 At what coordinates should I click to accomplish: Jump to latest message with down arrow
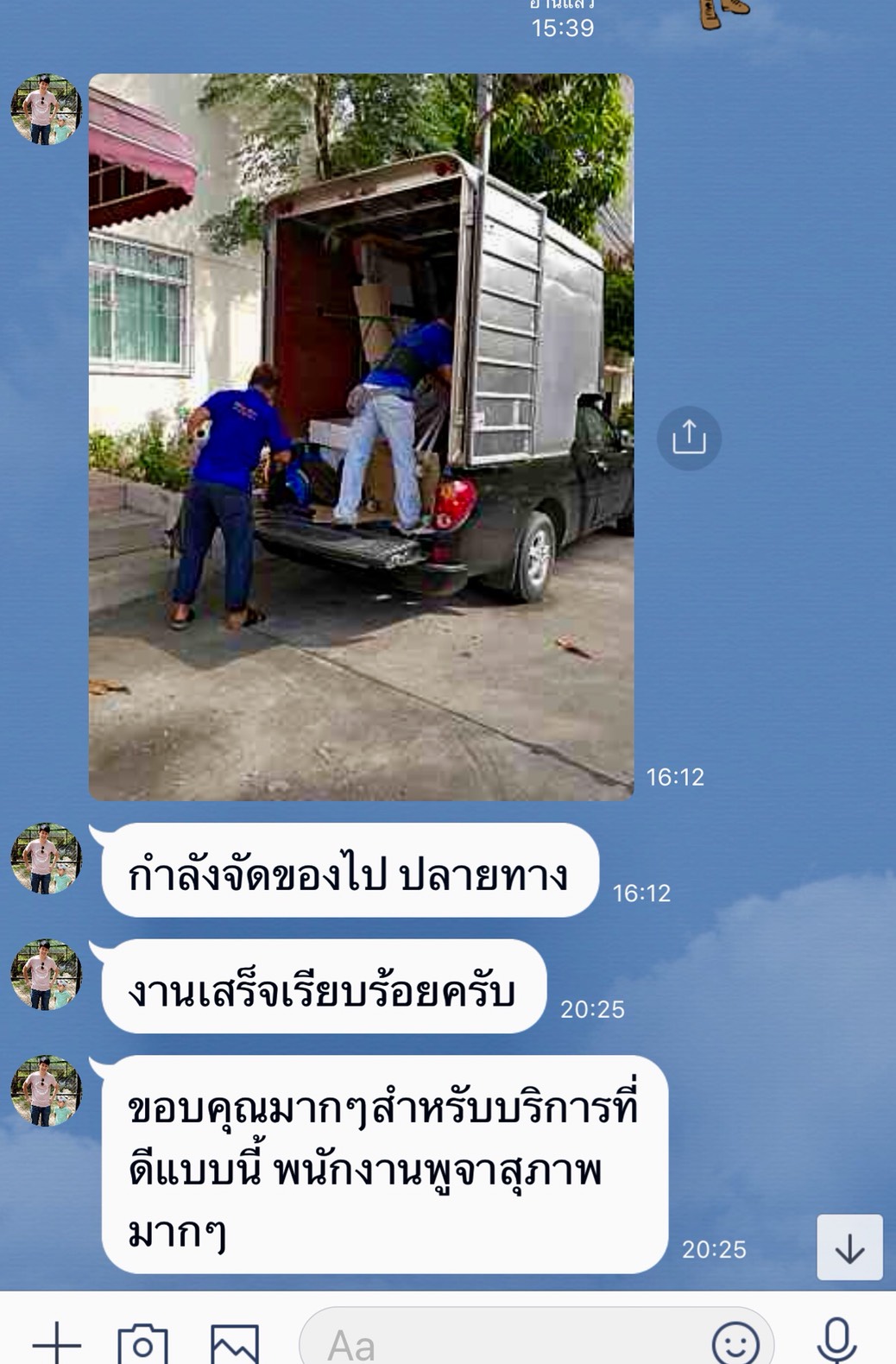[x=849, y=1247]
